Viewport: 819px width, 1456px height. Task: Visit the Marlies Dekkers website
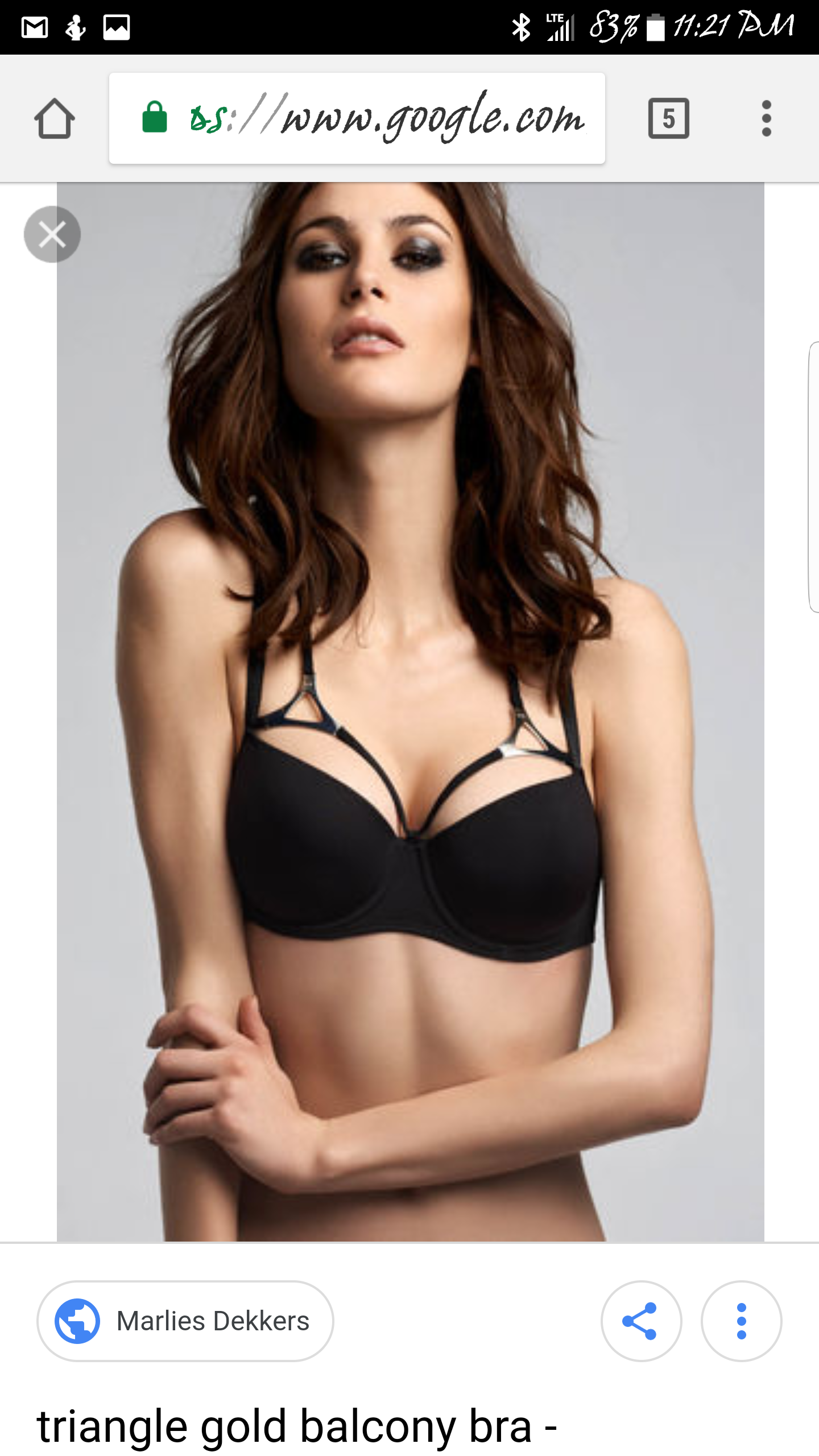[x=185, y=1321]
